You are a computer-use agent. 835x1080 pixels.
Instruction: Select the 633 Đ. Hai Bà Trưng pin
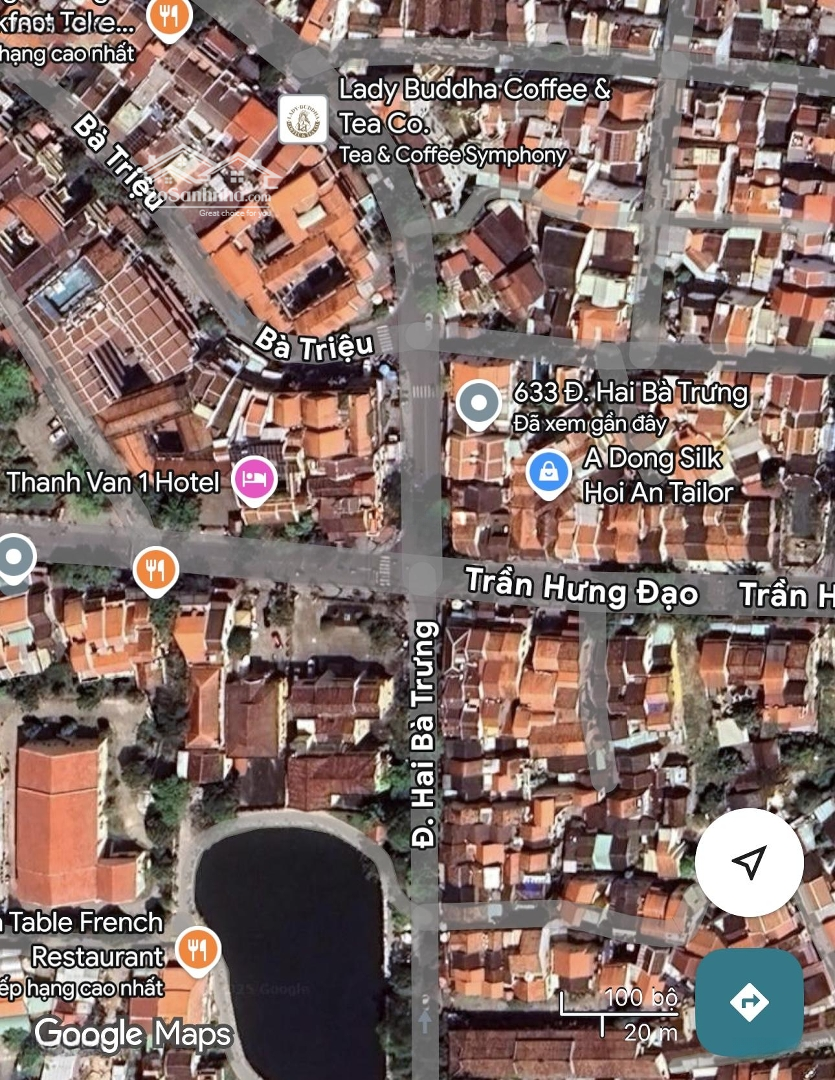point(478,404)
